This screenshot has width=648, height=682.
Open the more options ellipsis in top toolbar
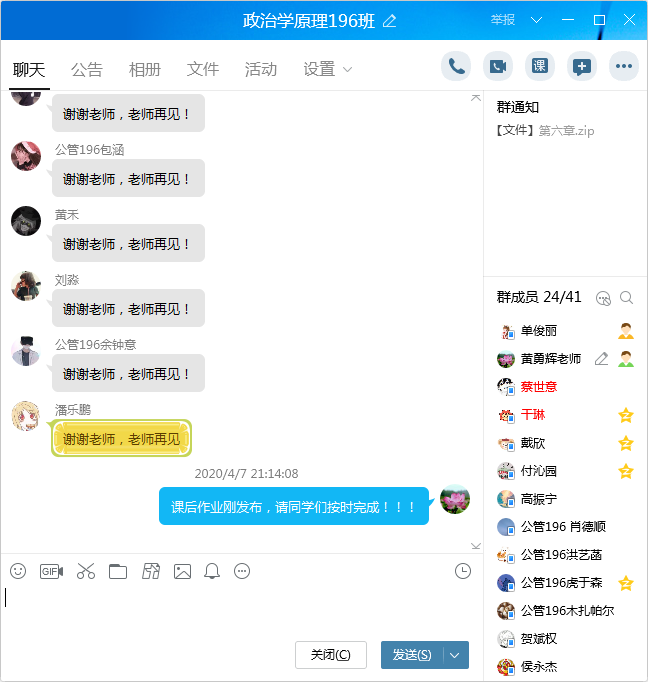pos(624,66)
